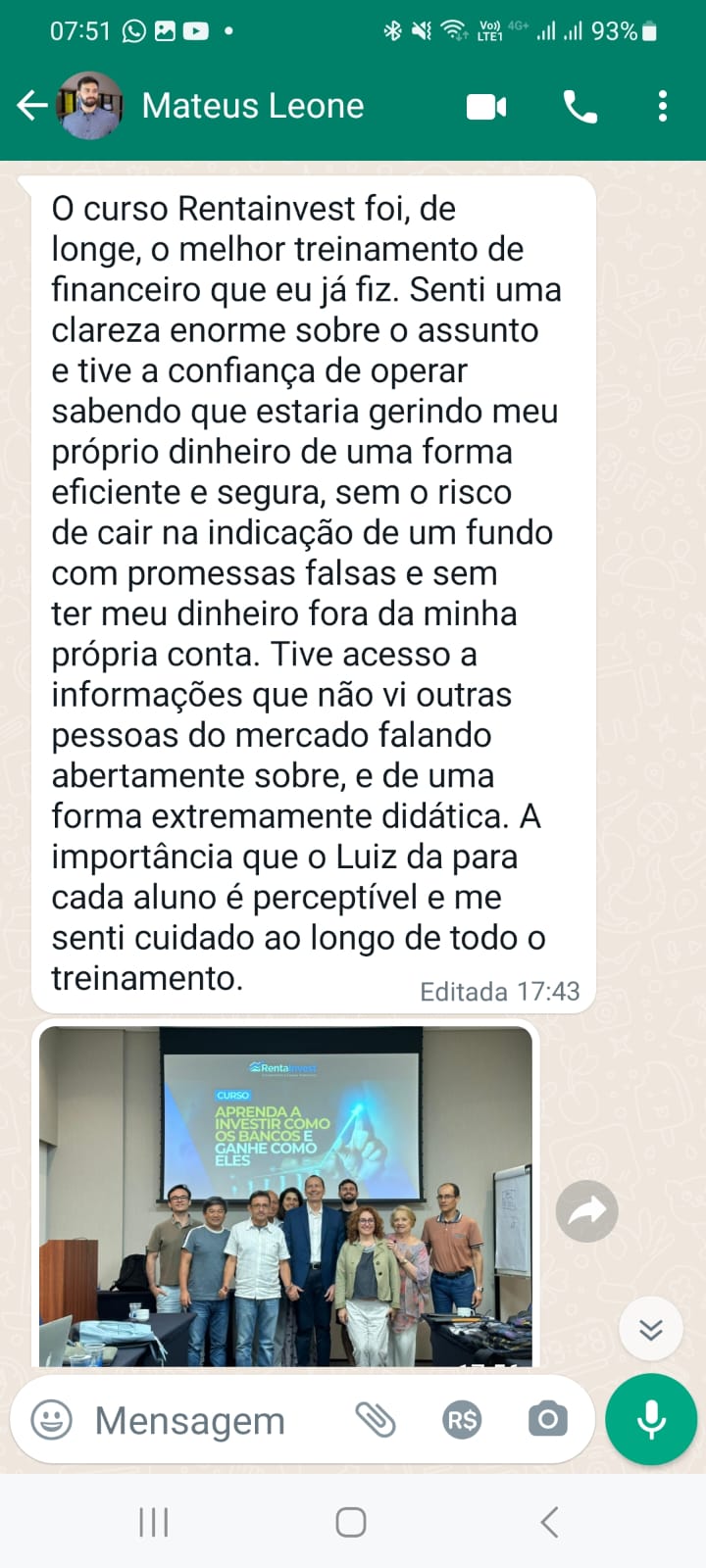Viewport: 706px width, 1568px height.
Task: Attach a file with the paperclip
Action: 375,1419
